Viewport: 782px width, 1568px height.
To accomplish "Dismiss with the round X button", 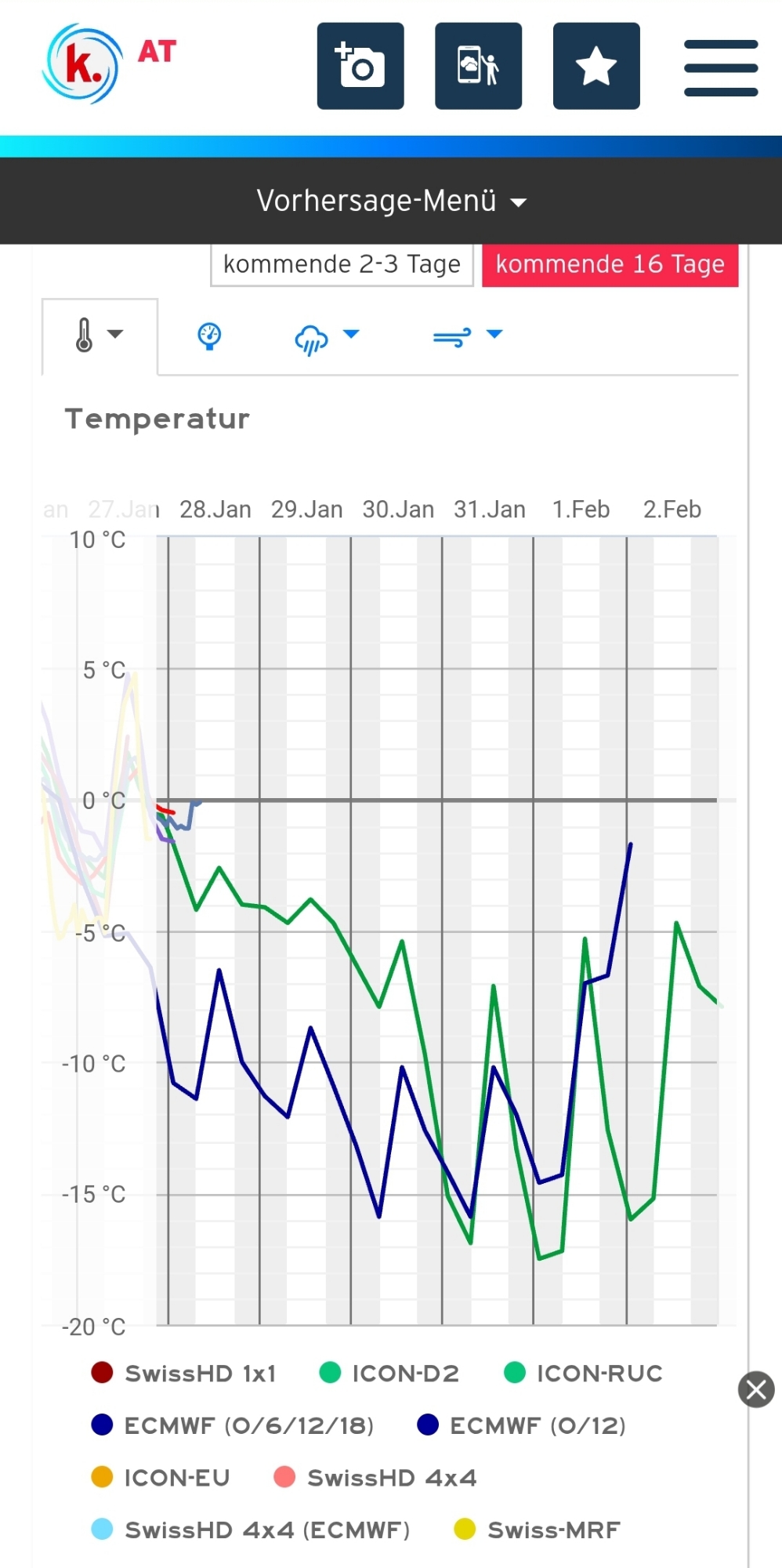I will 756,1390.
